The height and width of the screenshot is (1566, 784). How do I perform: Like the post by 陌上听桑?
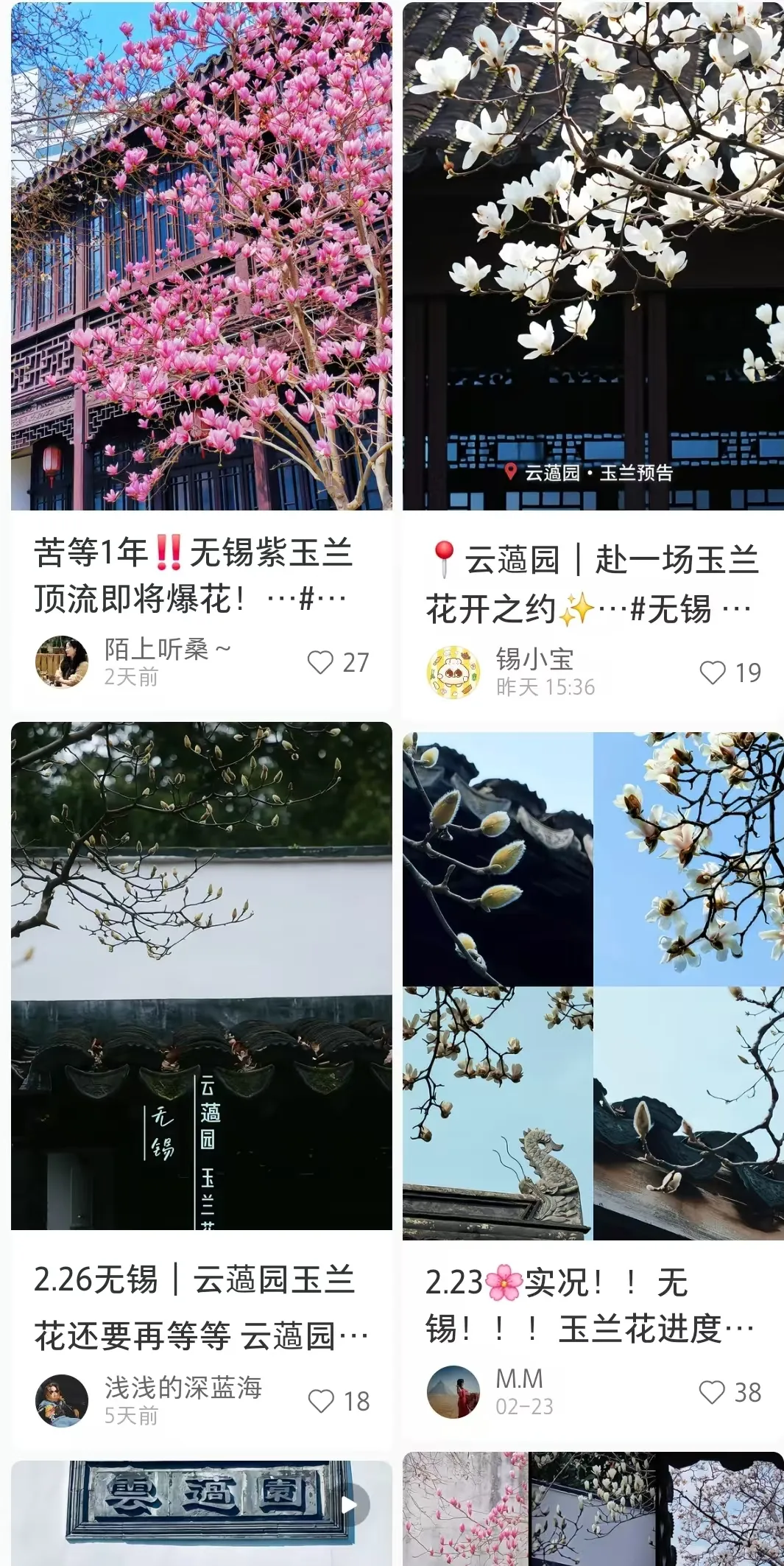[x=320, y=662]
